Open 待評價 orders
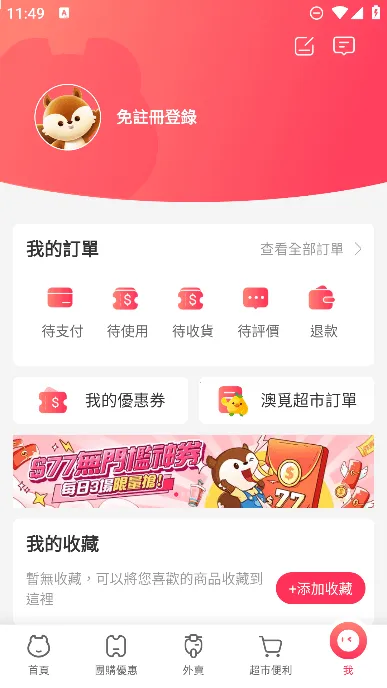Viewport: 387px width, 688px height. [x=258, y=312]
